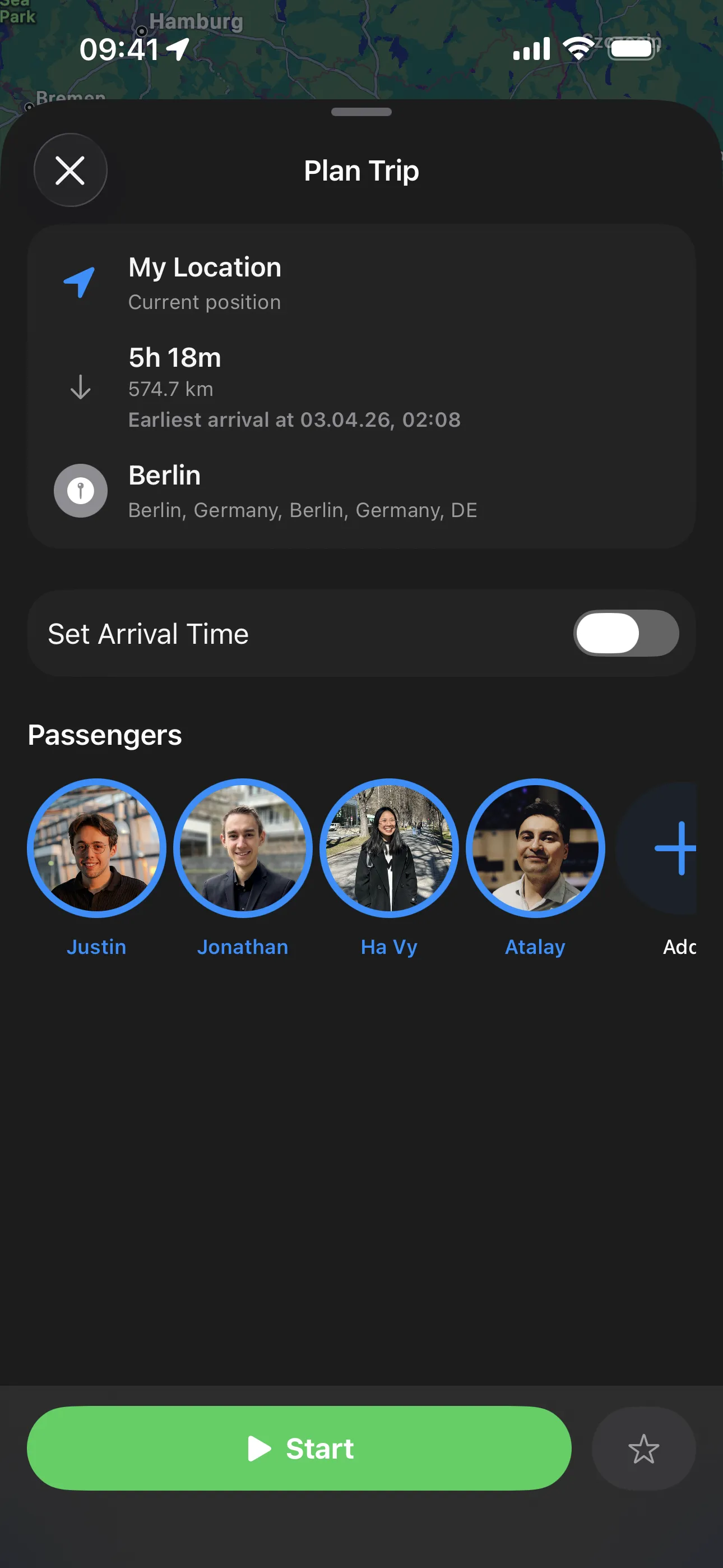Image resolution: width=723 pixels, height=1568 pixels.
Task: Deselect passenger Atalay
Action: click(x=535, y=848)
